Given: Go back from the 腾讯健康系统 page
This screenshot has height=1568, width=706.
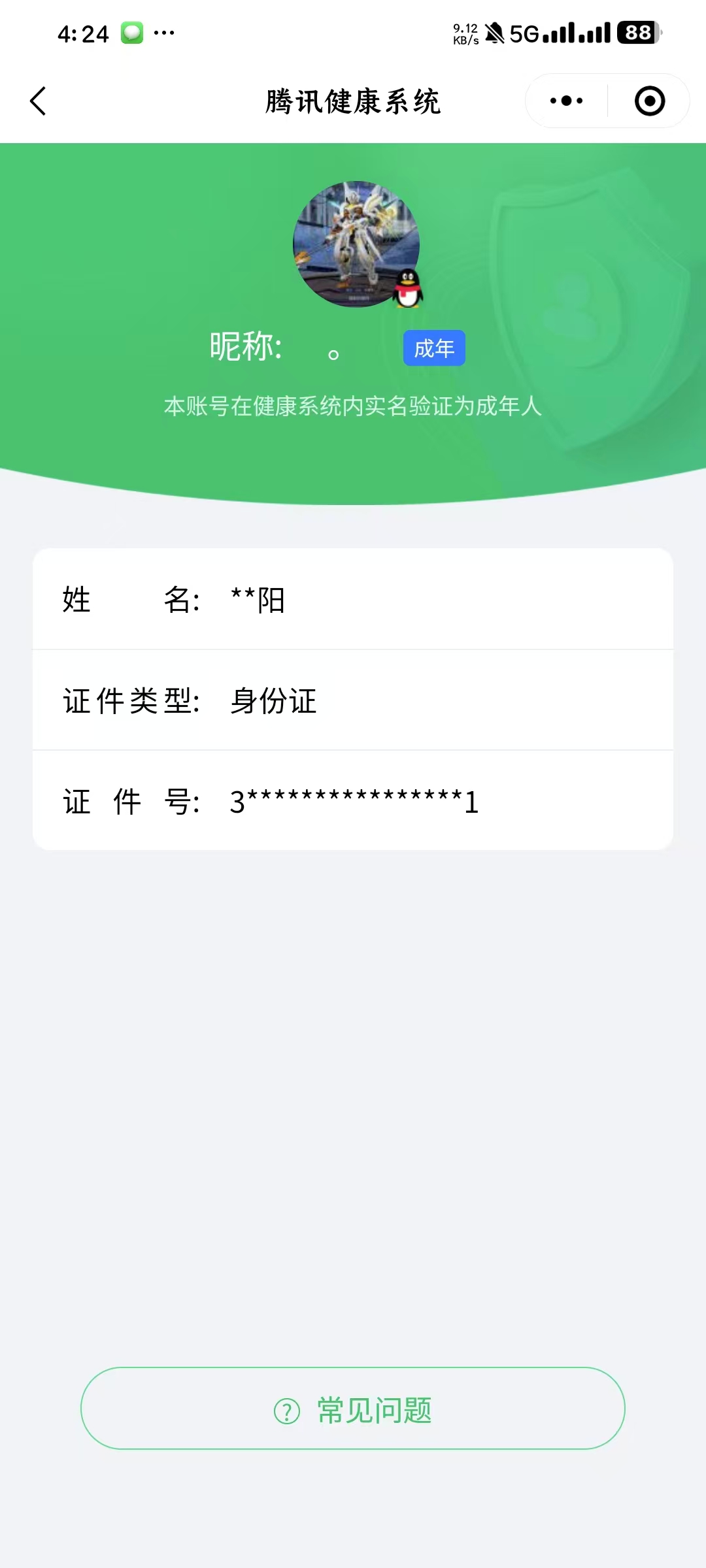Looking at the screenshot, I should click(x=38, y=101).
